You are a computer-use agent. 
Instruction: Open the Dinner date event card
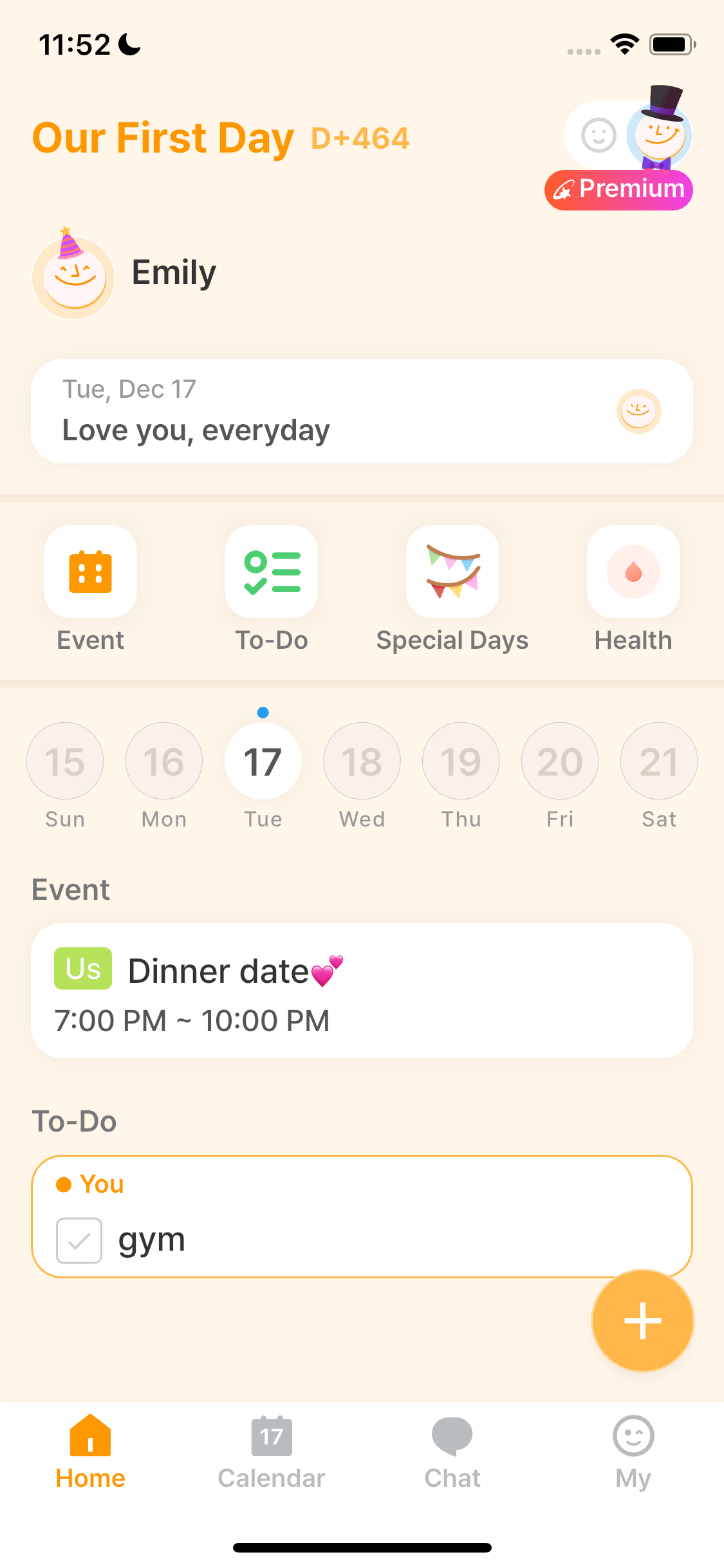(x=362, y=991)
